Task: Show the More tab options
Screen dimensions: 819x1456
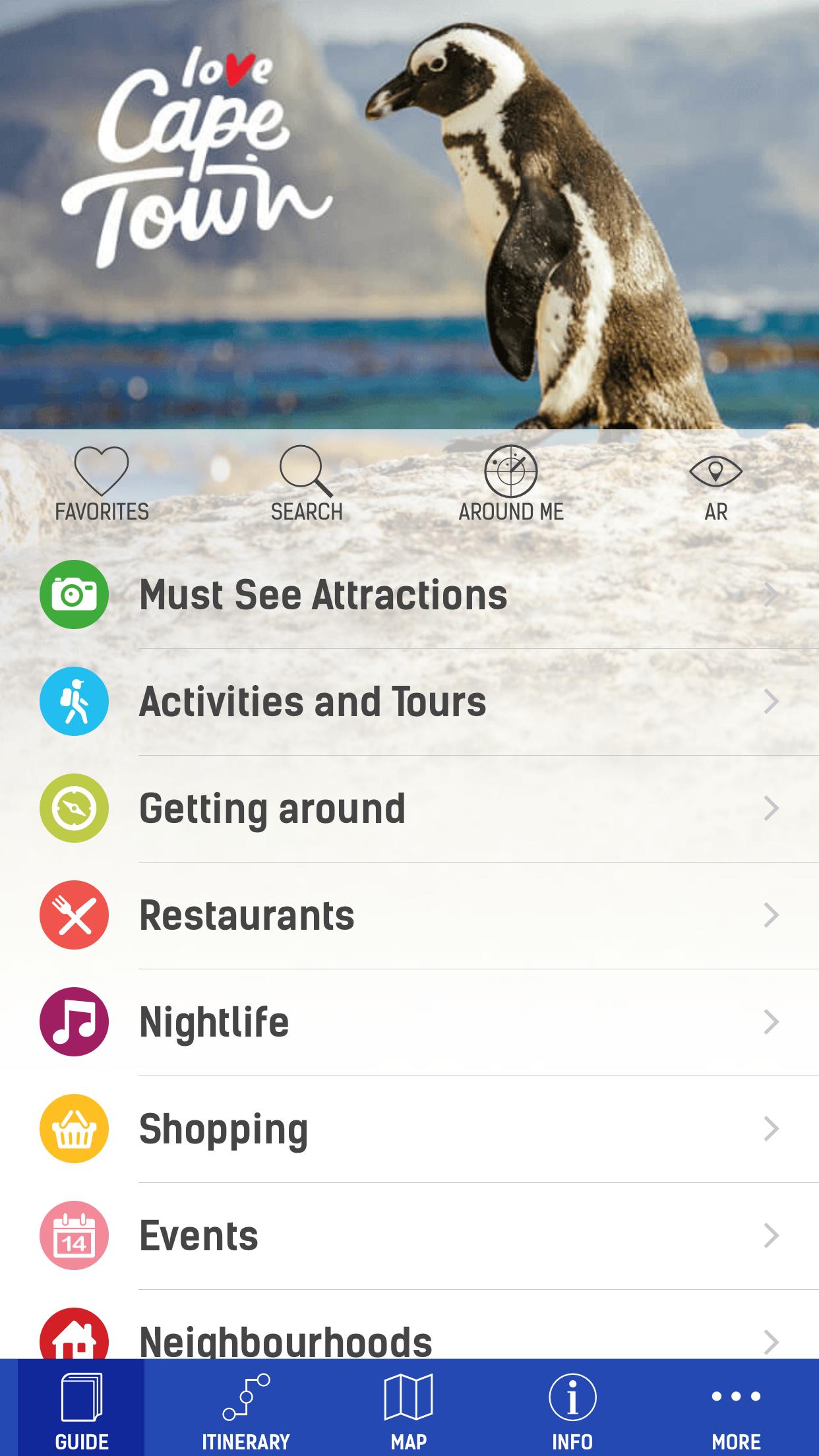Action: click(736, 1409)
